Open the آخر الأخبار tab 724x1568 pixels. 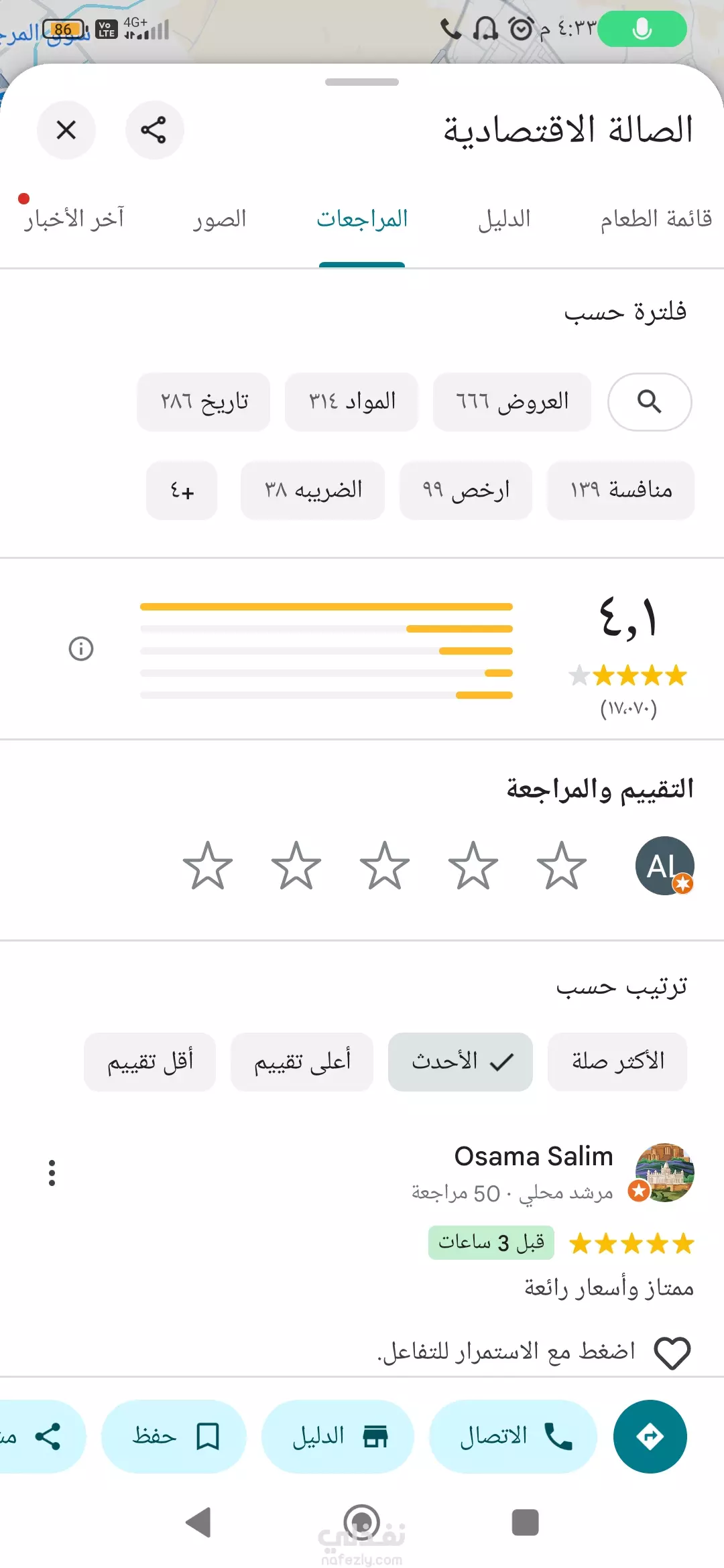point(74,219)
